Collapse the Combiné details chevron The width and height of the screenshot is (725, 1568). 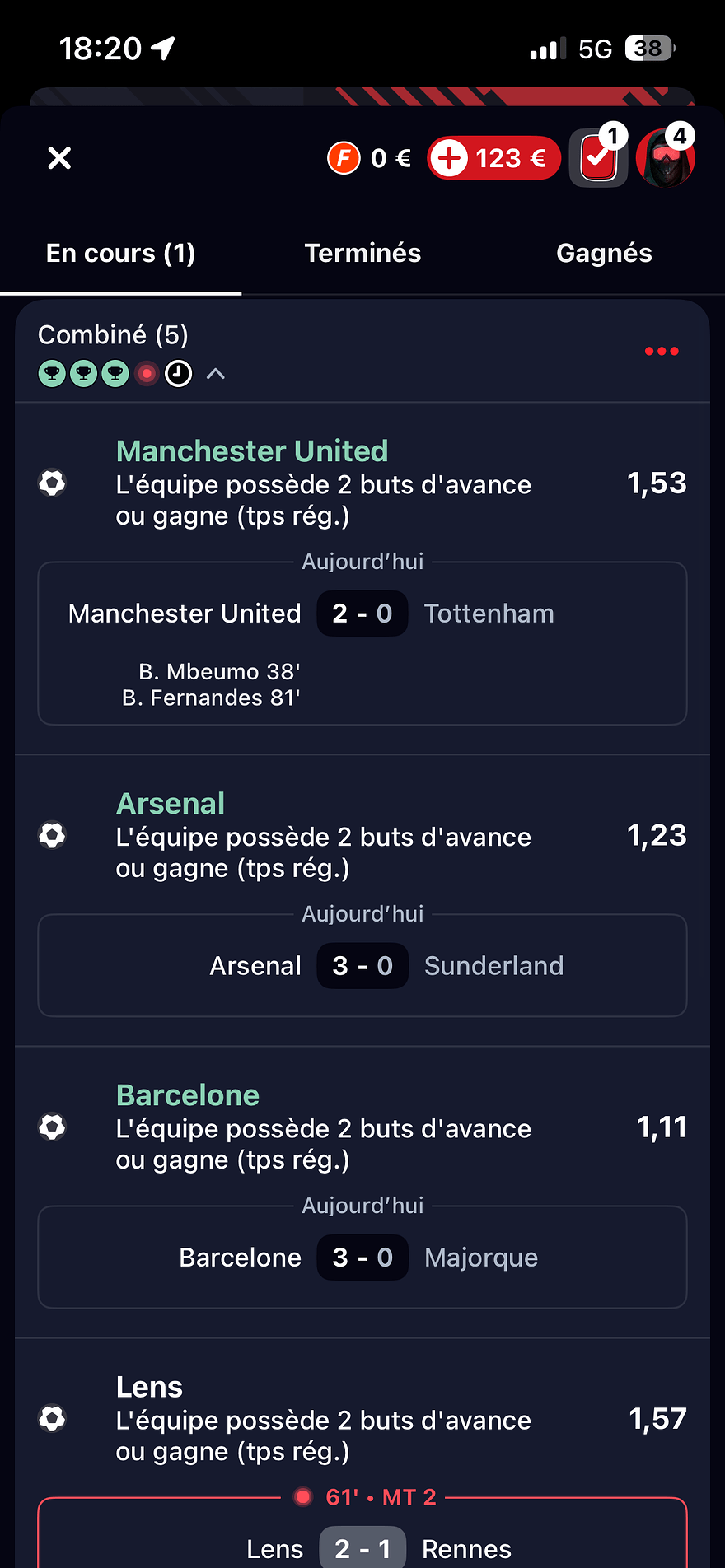(x=216, y=374)
